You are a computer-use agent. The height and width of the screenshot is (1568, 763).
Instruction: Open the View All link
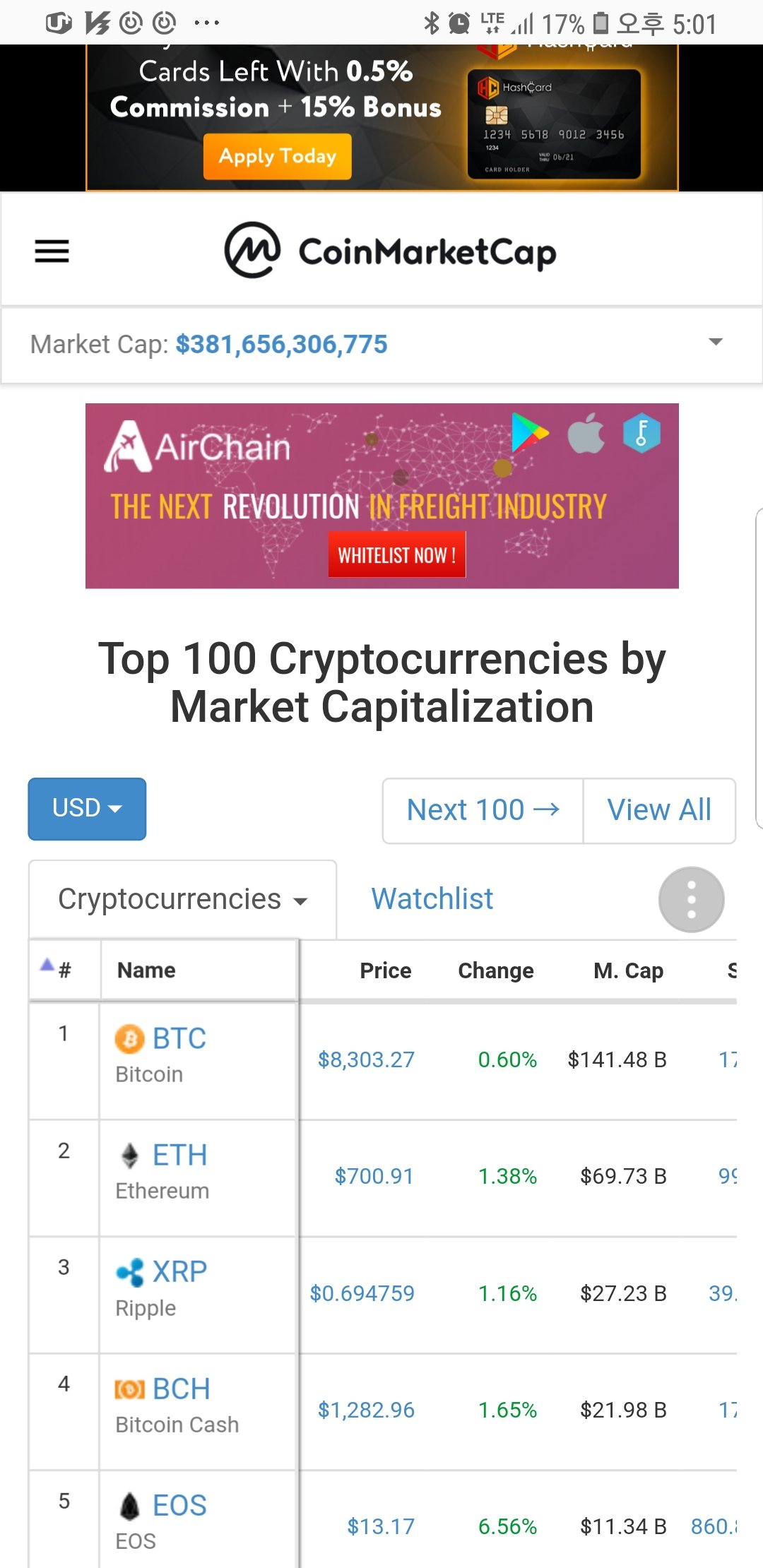coord(658,809)
